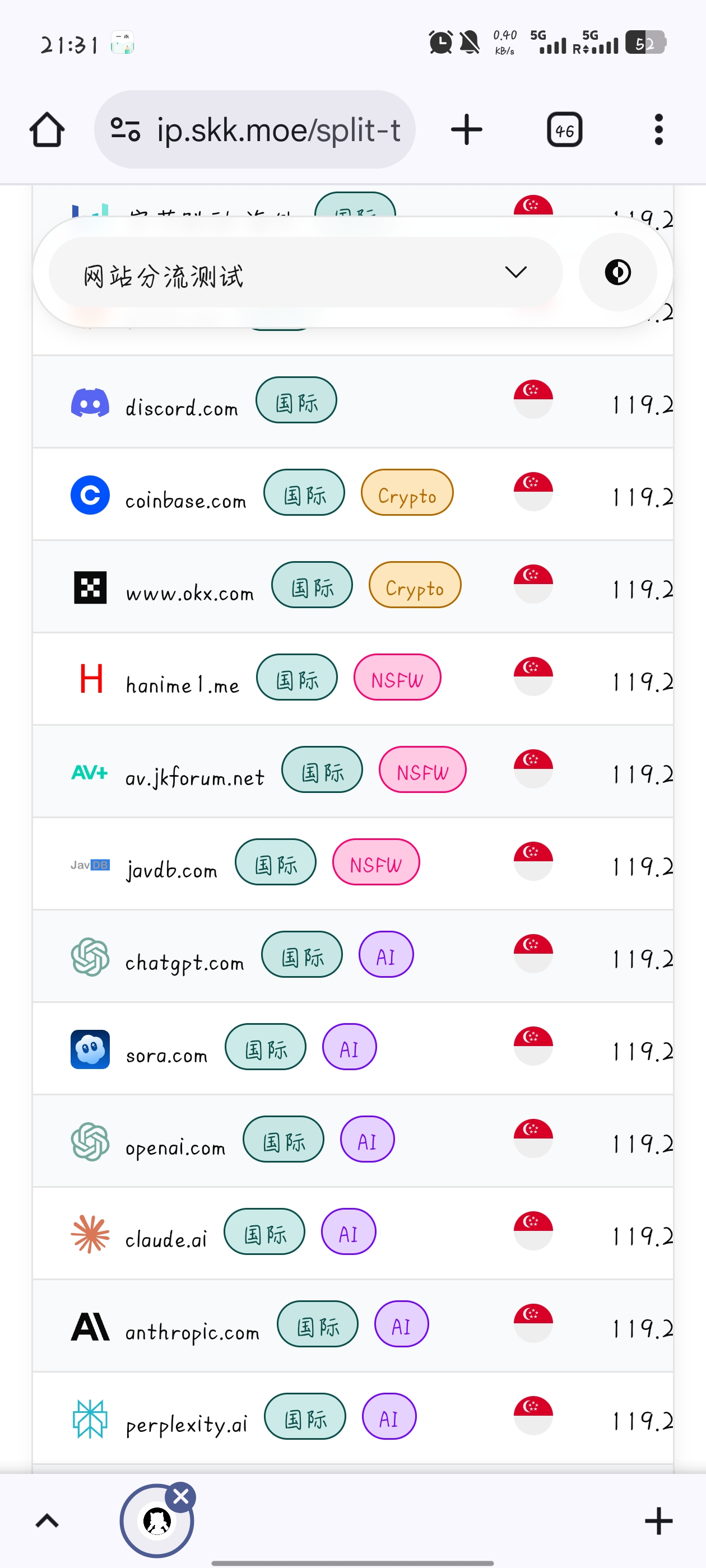This screenshot has width=706, height=1568.
Task: Tap the plus button in the bottom bar
Action: point(658,1521)
